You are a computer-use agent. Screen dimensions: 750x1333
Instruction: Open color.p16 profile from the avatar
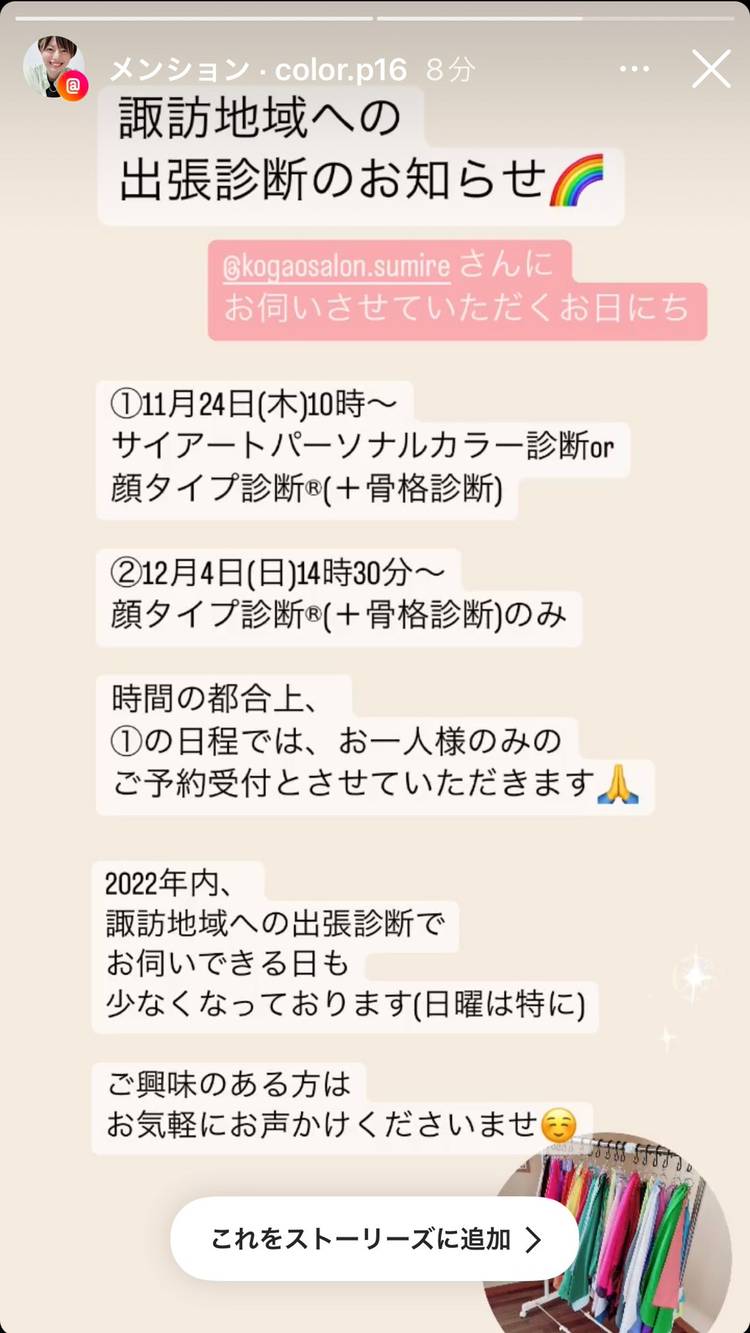pyautogui.click(x=54, y=68)
